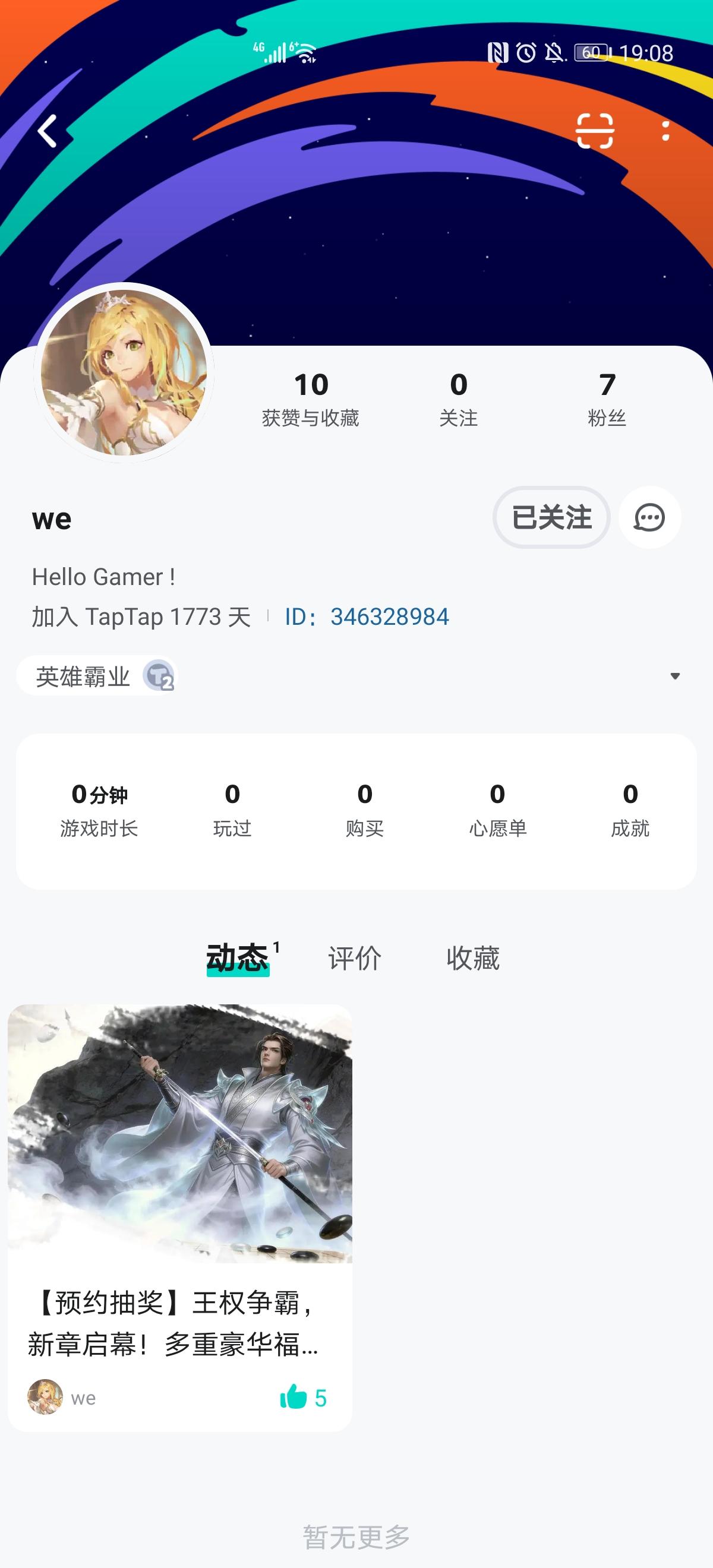This screenshot has height=1568, width=713.
Task: Copy the ID 346328984
Action: tap(389, 617)
